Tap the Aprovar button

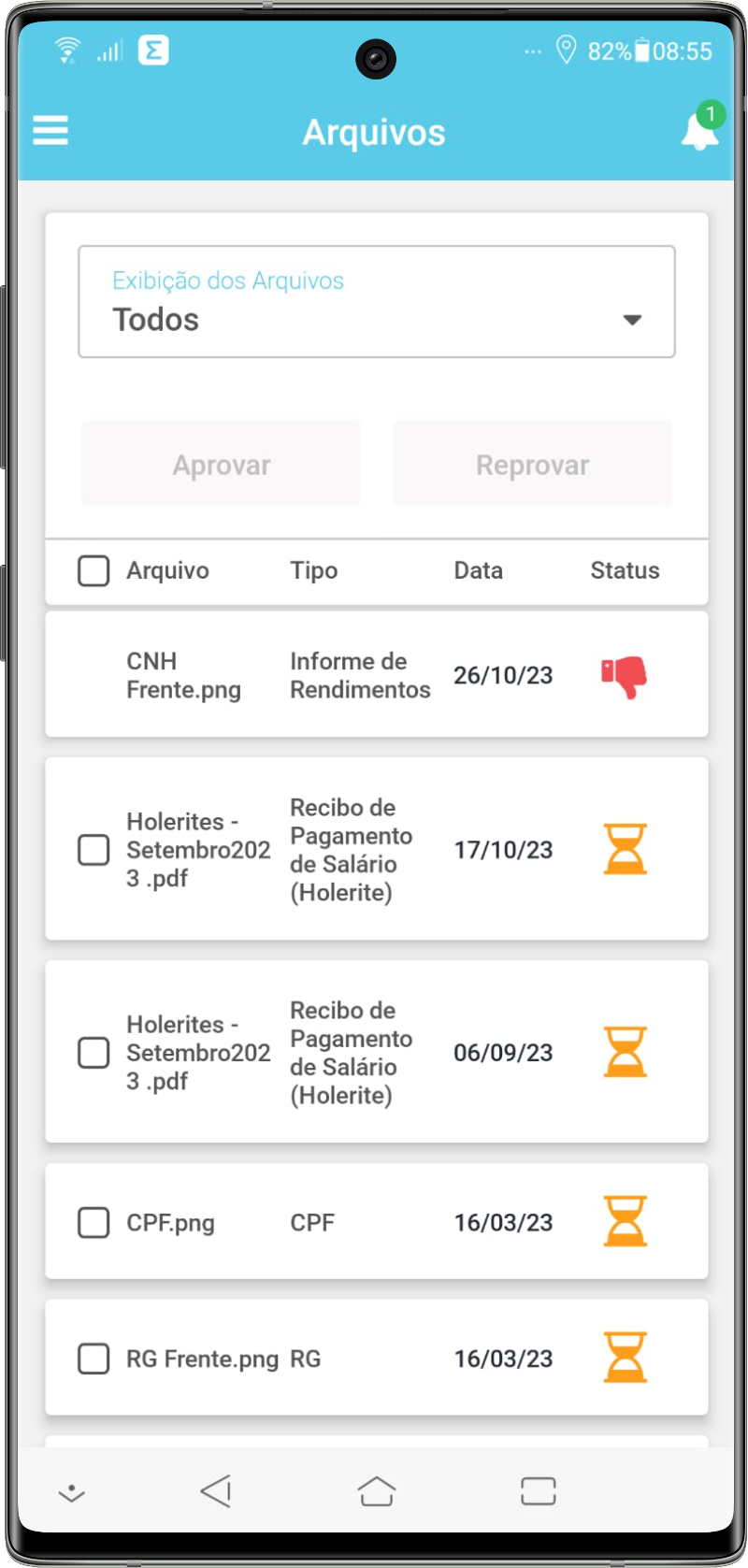[x=222, y=465]
